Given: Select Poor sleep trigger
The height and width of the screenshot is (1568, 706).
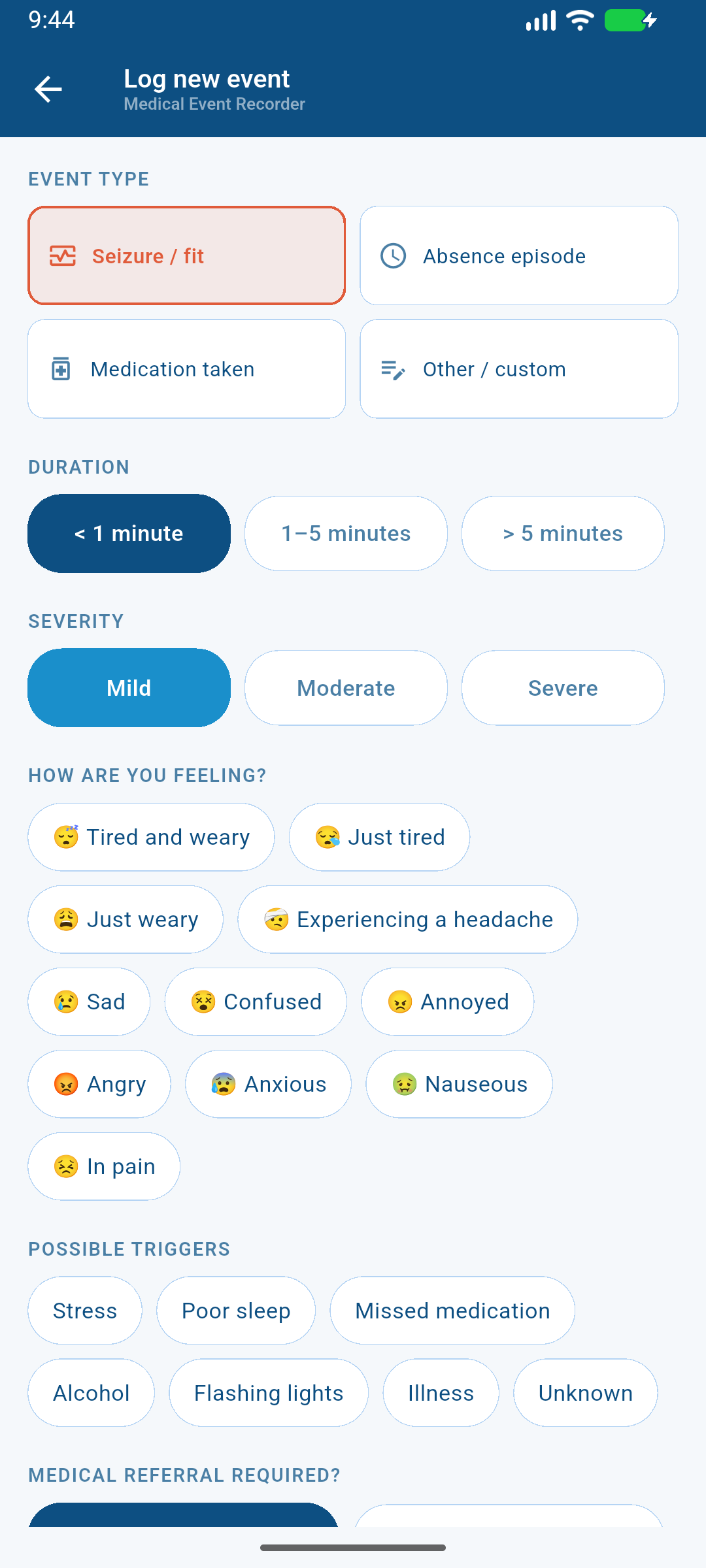Looking at the screenshot, I should [236, 1311].
